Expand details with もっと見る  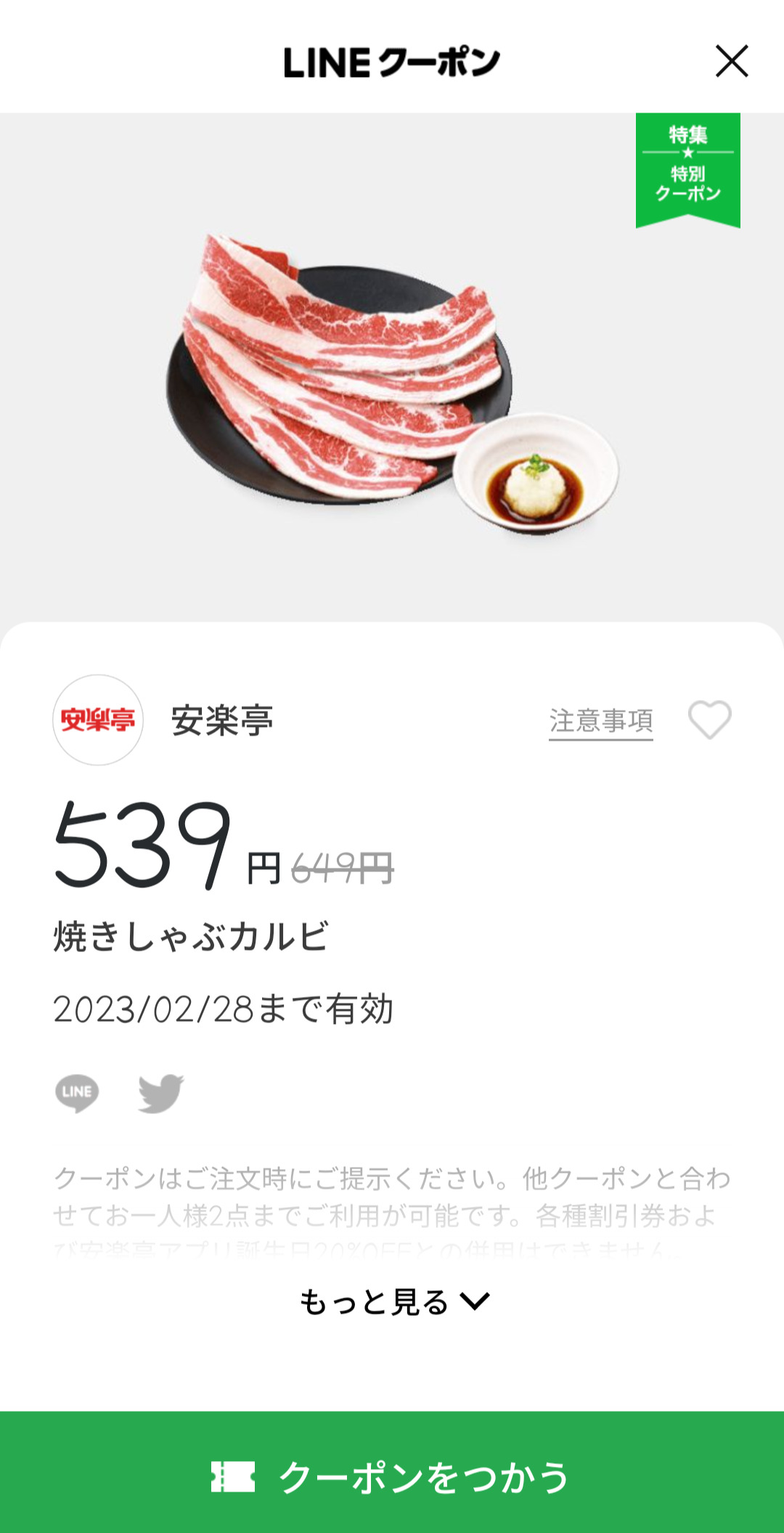[393, 1302]
